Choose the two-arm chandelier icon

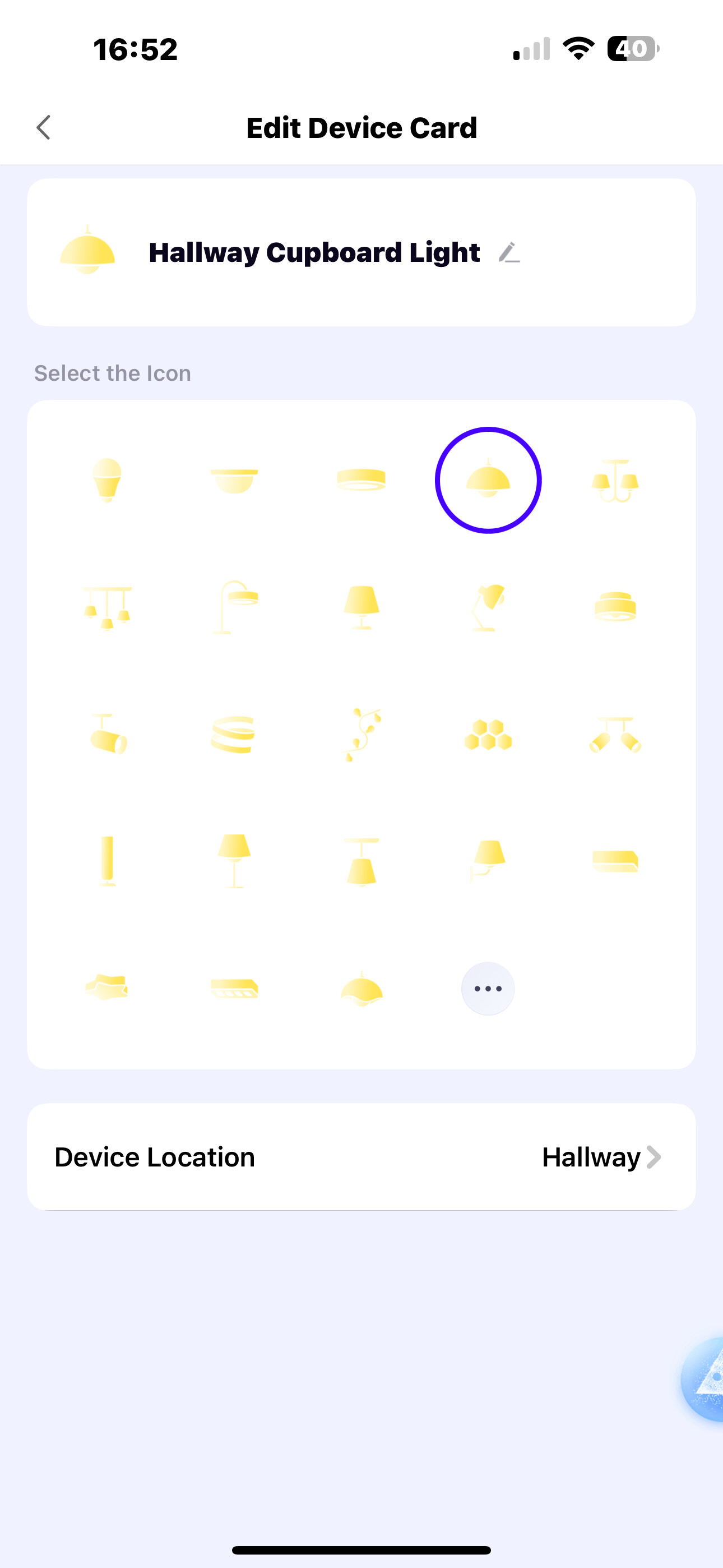coord(615,480)
